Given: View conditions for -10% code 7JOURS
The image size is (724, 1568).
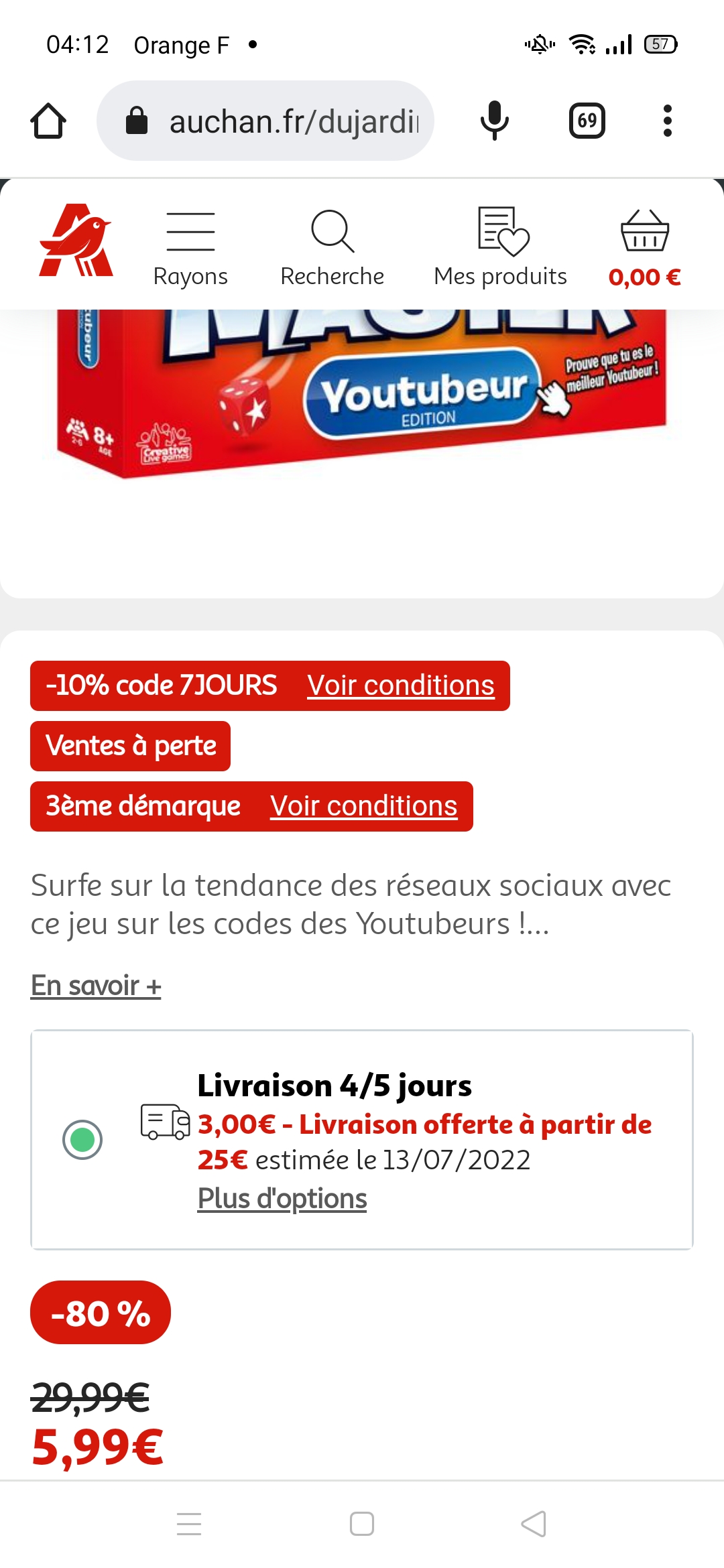Looking at the screenshot, I should click(x=401, y=685).
